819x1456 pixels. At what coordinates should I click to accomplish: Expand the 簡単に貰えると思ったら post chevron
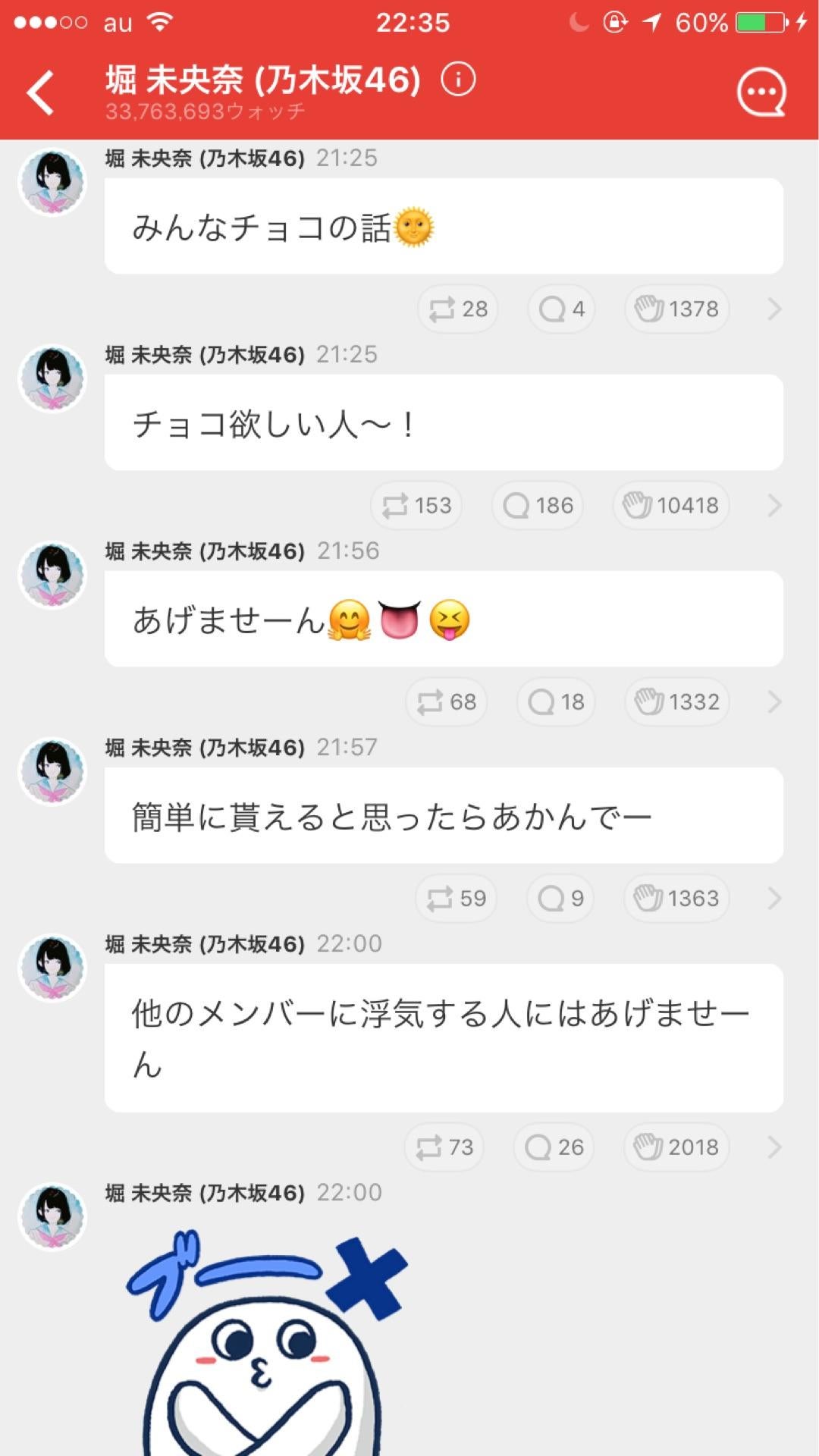pos(774,898)
